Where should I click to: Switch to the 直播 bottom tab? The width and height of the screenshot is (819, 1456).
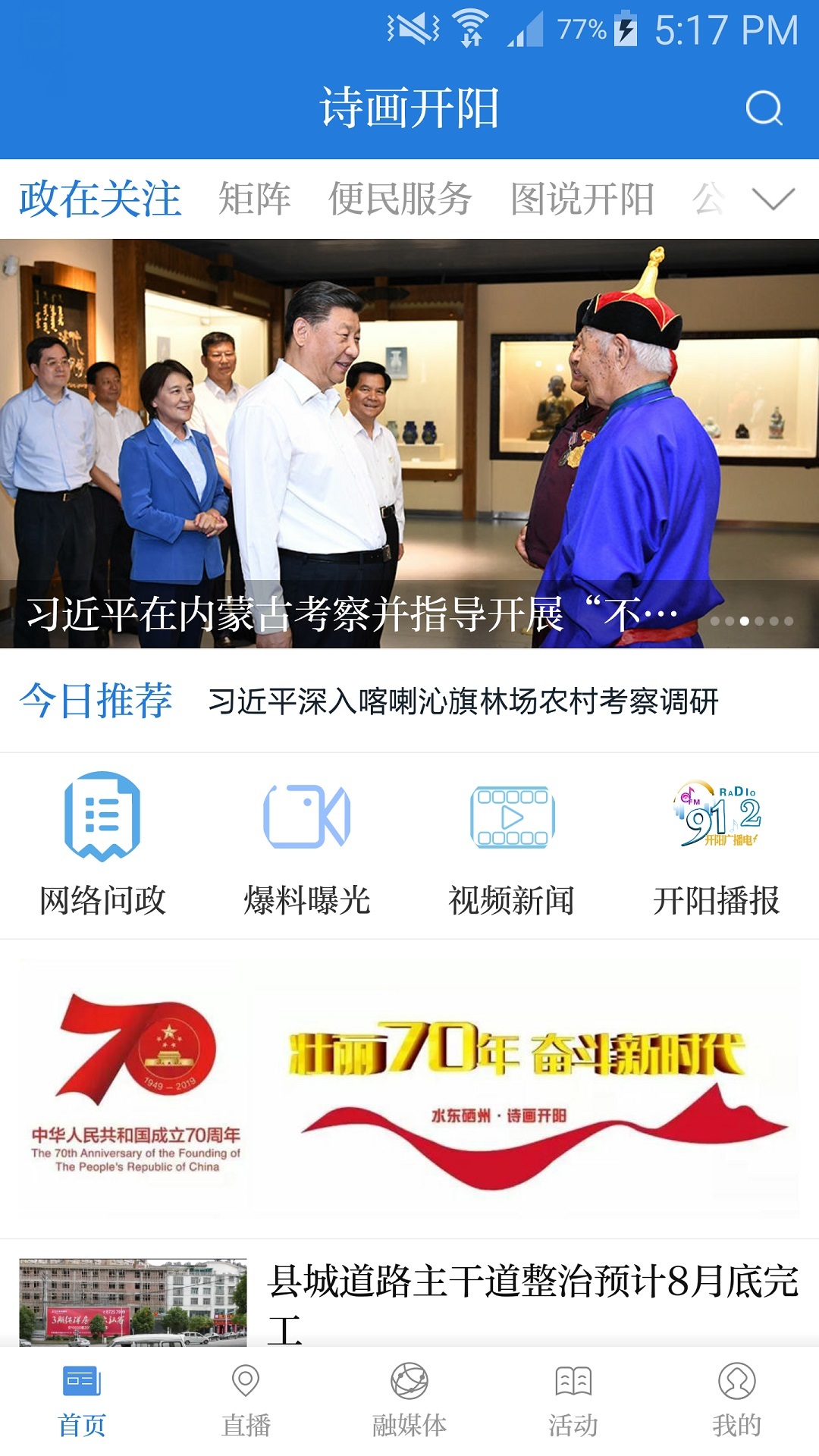coord(246,1401)
